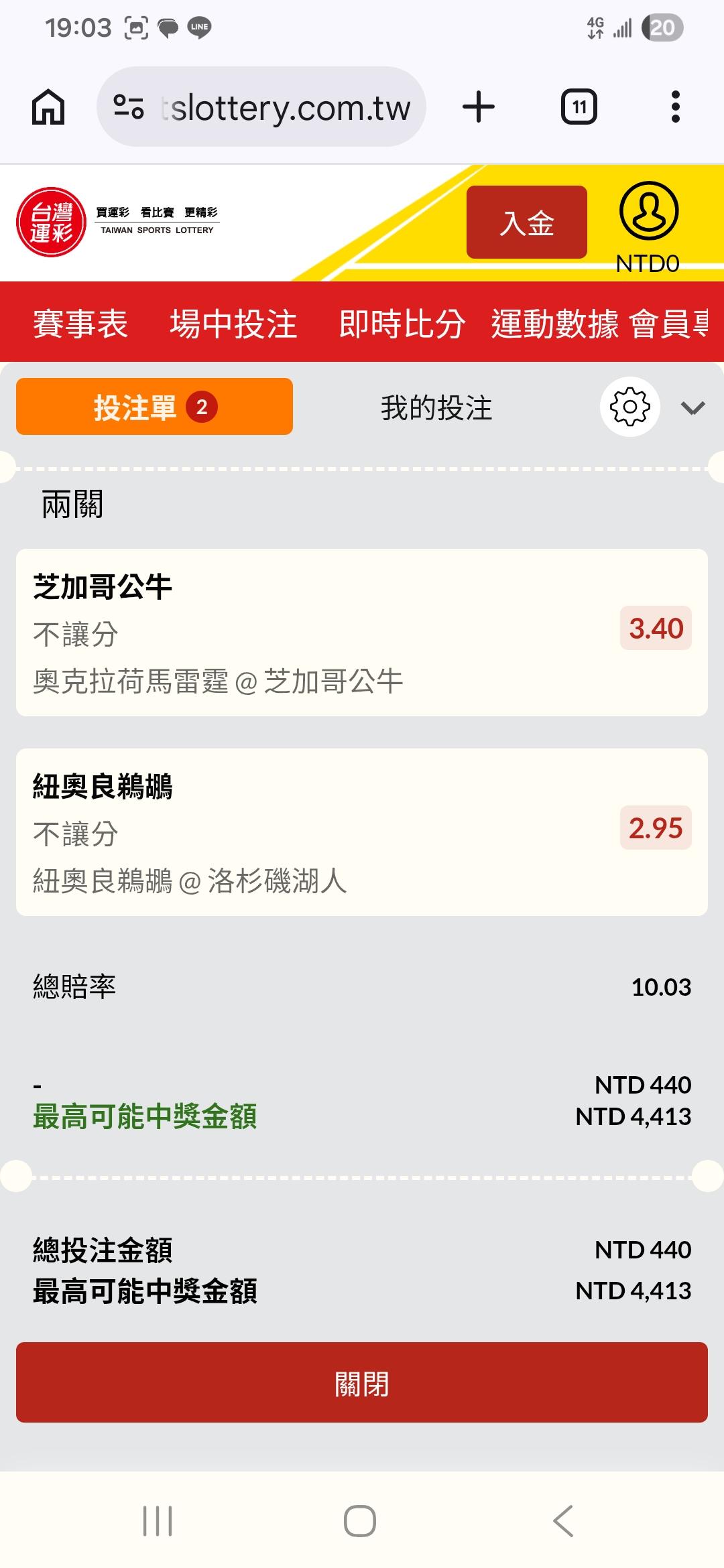This screenshot has width=724, height=1568.
Task: Go to the 賽事表 schedule tab
Action: point(80,324)
